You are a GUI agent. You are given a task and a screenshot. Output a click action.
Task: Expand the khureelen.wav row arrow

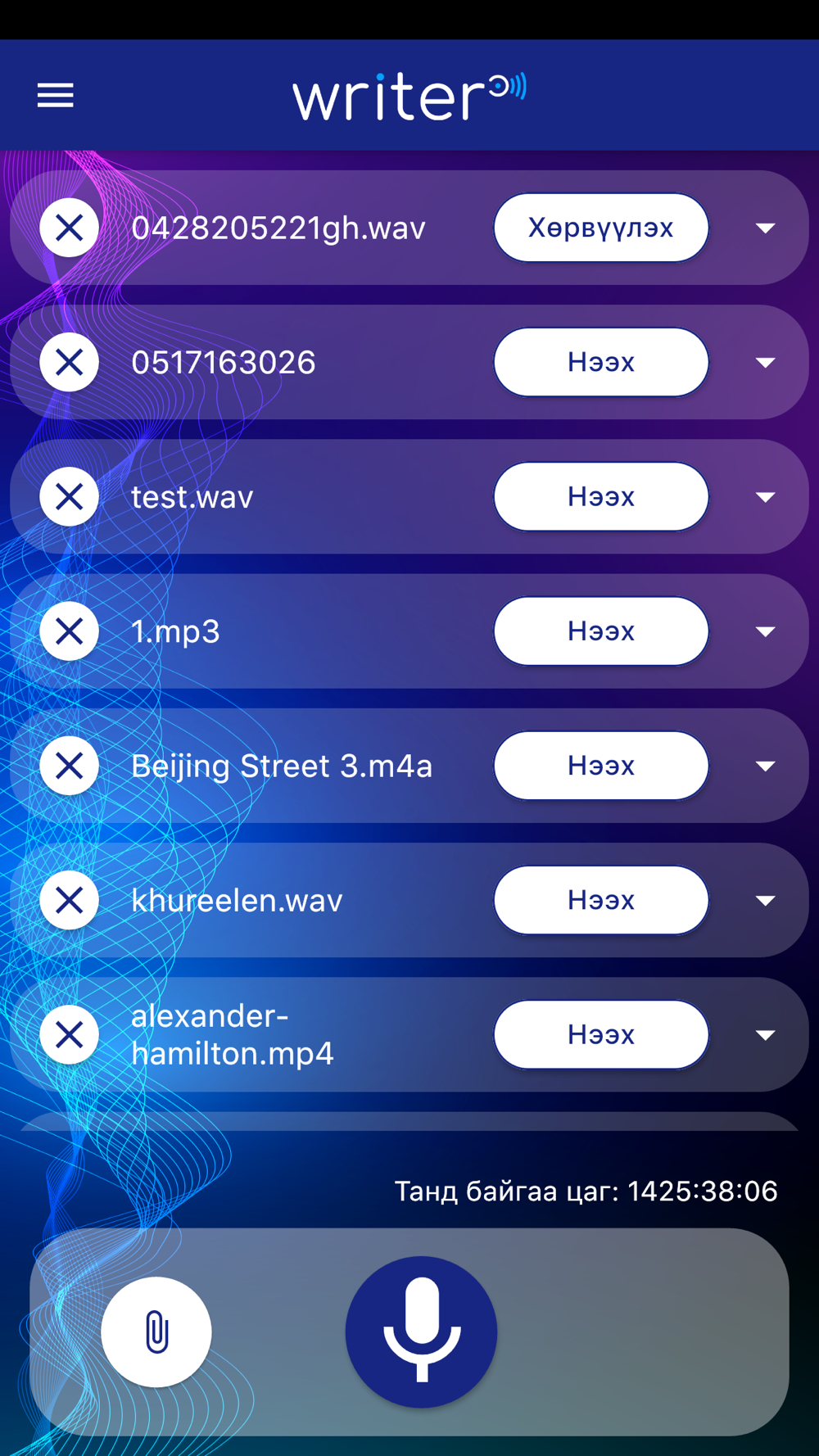coord(766,900)
